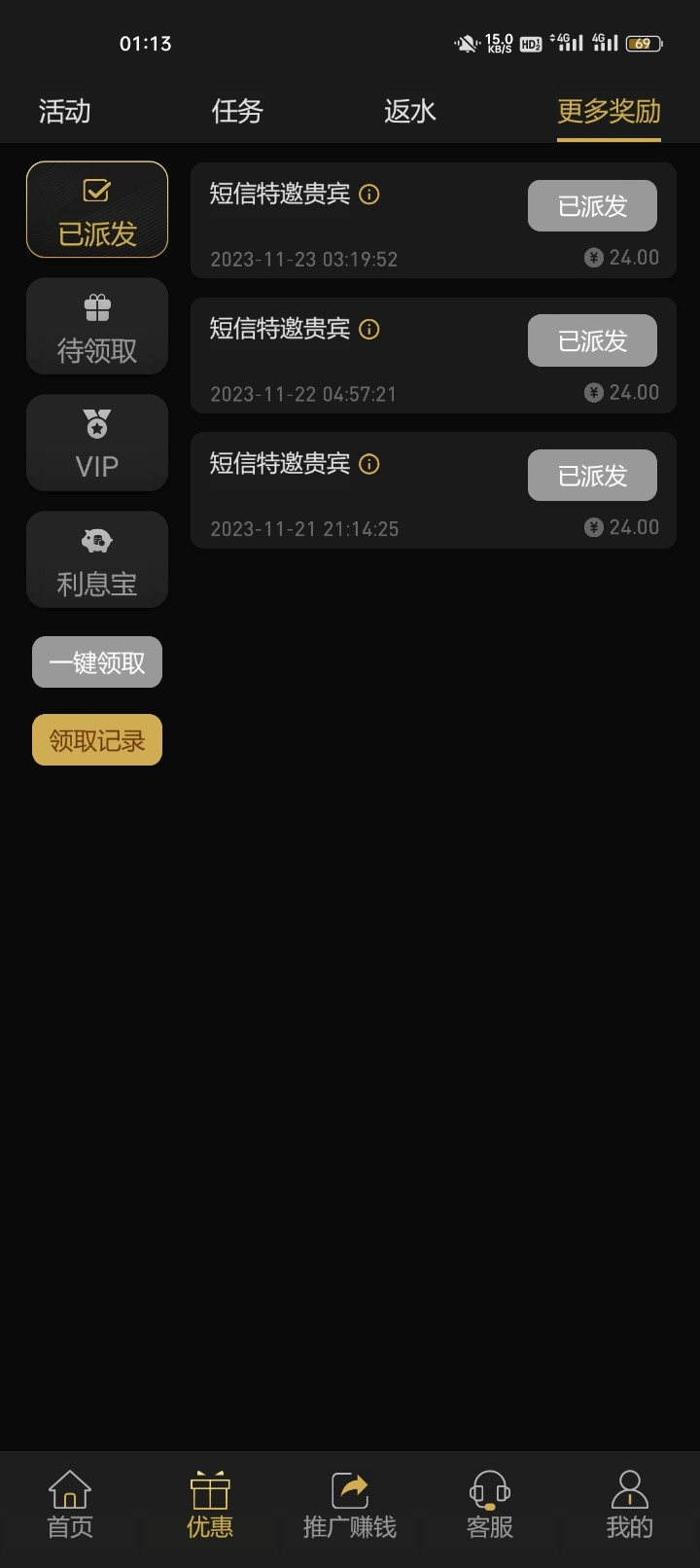Screen dimensions: 700x1568
Task: Go to the 首页 home tab
Action: tap(70, 1504)
